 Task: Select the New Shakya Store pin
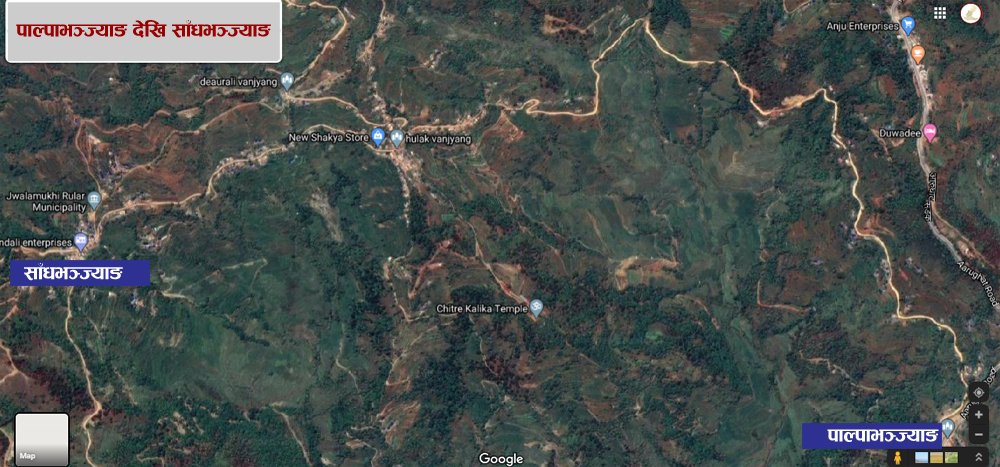(x=379, y=138)
